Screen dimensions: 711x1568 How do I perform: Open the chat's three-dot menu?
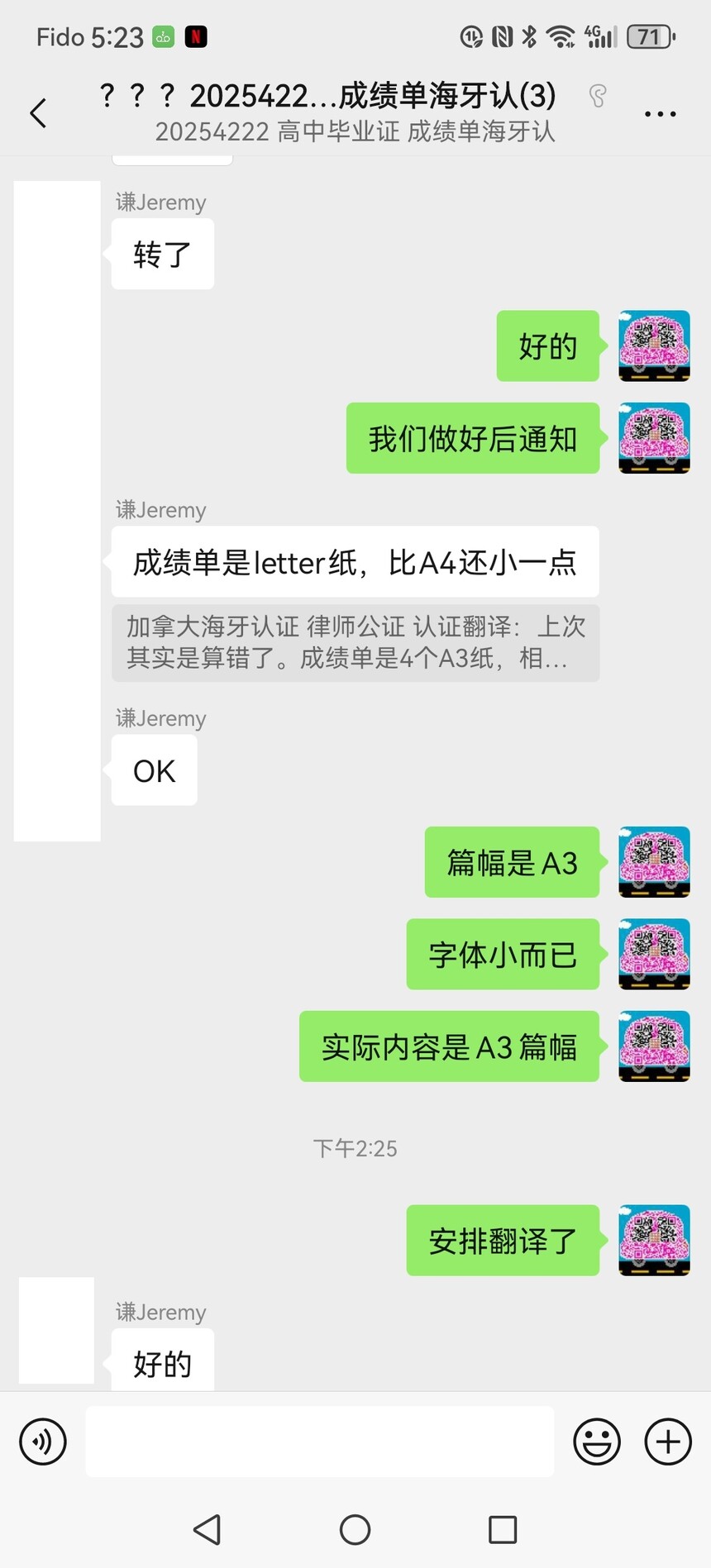660,114
